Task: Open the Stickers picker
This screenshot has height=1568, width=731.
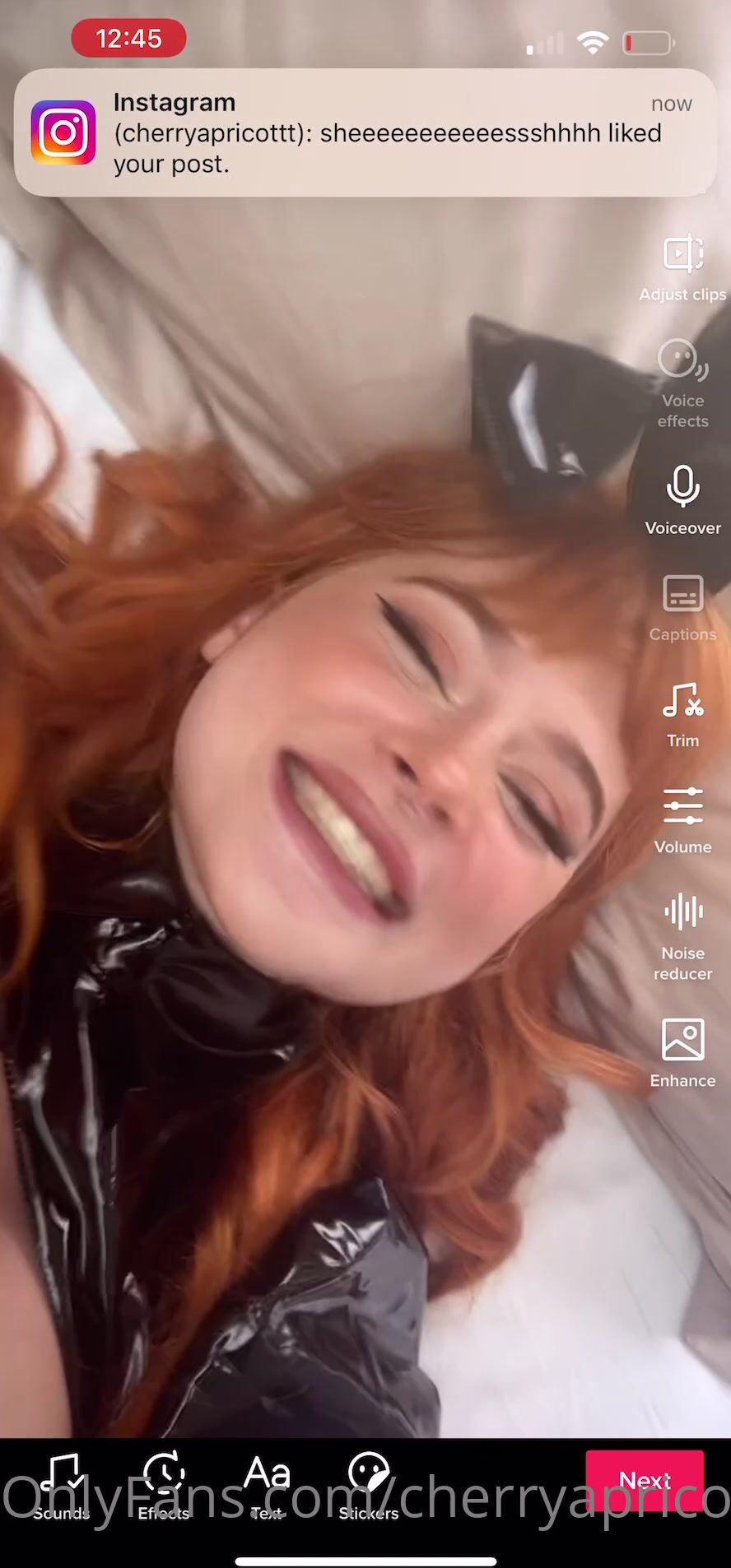Action: [x=369, y=1487]
